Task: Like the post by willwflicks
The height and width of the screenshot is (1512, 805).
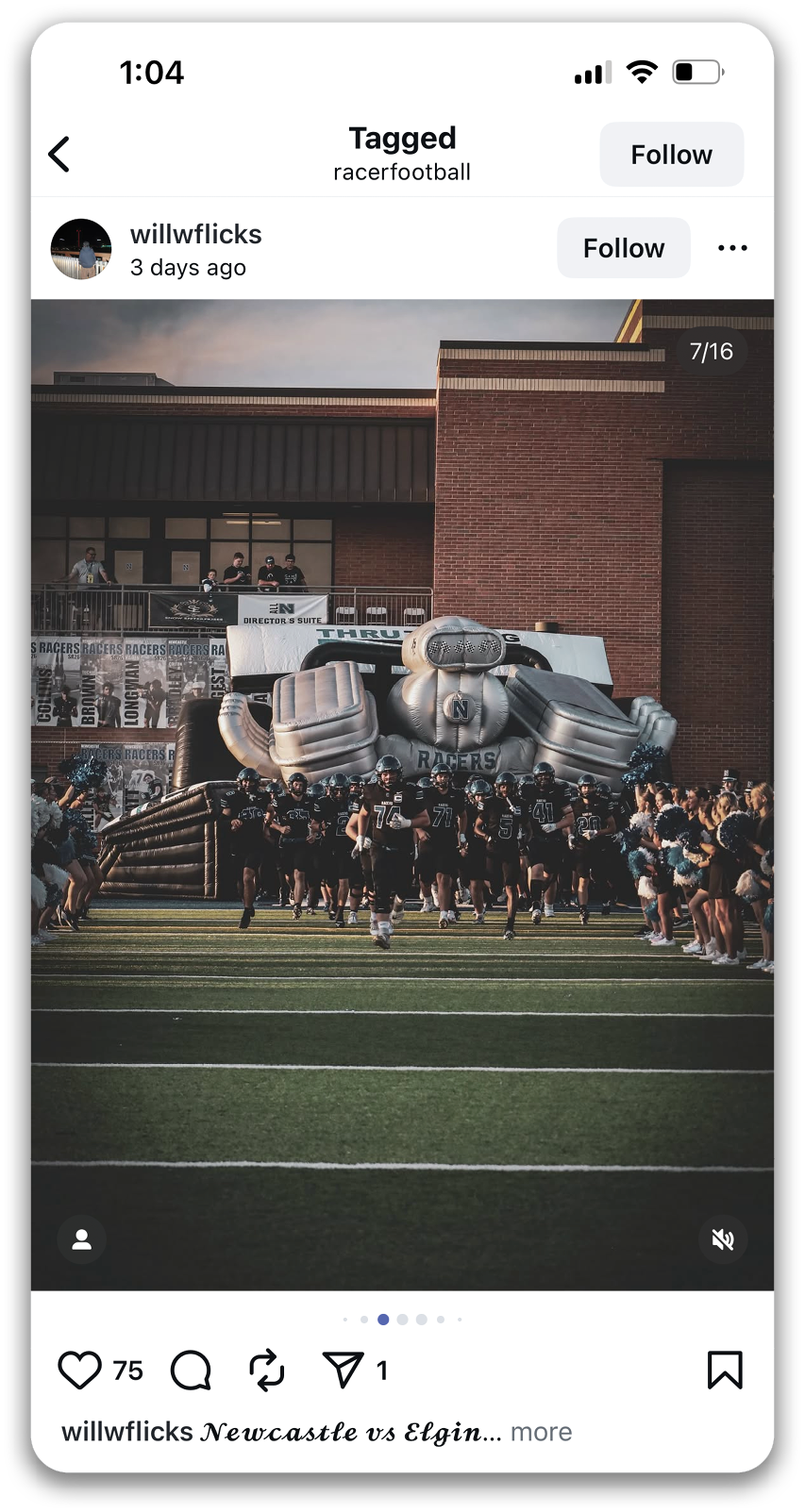Action: (x=80, y=1370)
